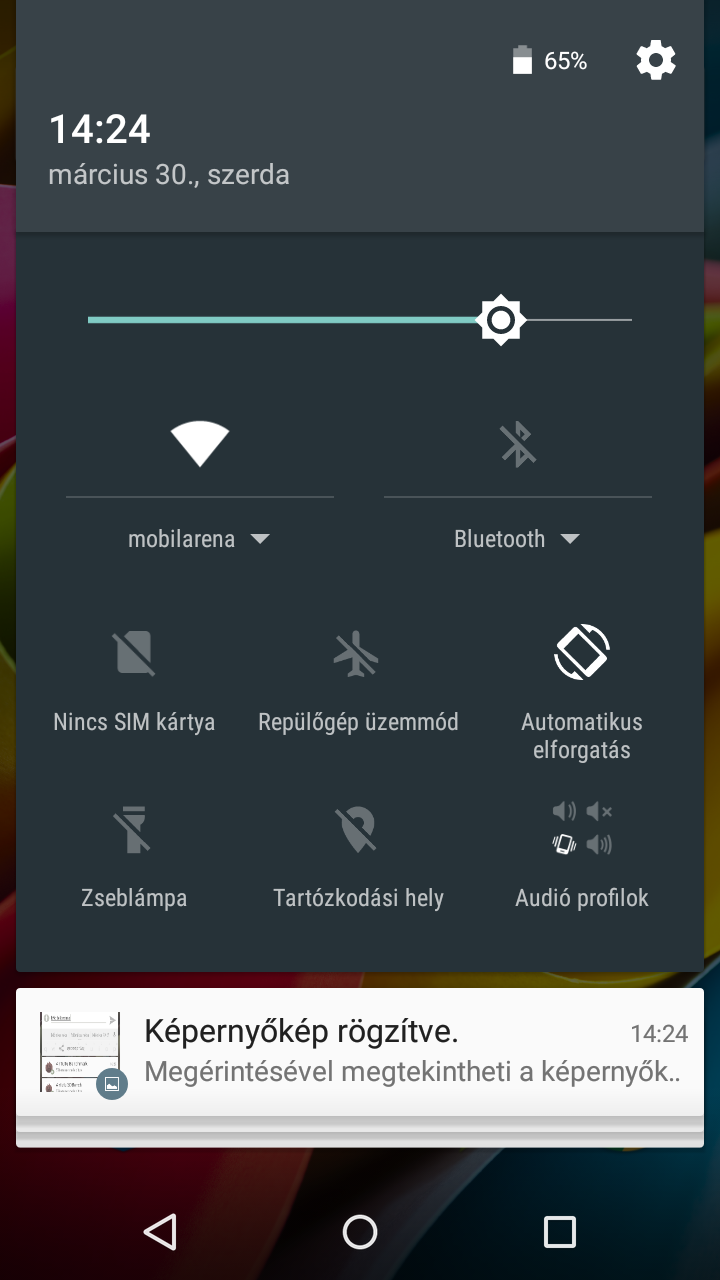The height and width of the screenshot is (1280, 720).
Task: Tap the brightness slider thumb
Action: click(x=501, y=320)
